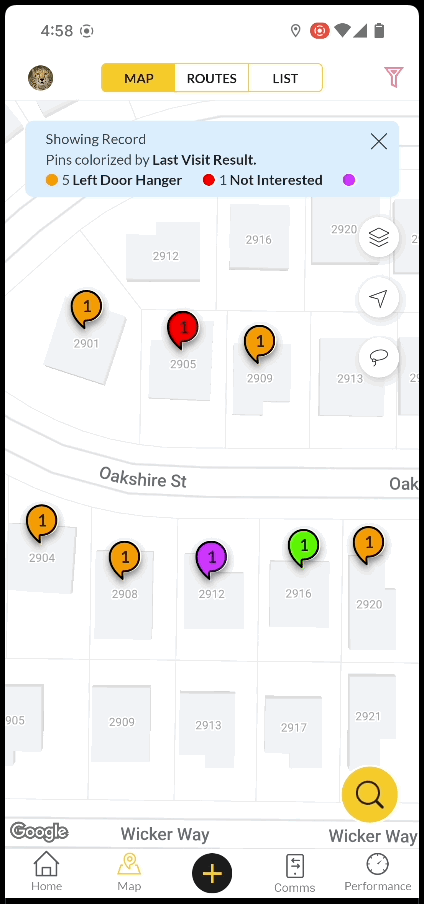This screenshot has height=904, width=424.
Task: Open the profile avatar
Action: tap(40, 78)
